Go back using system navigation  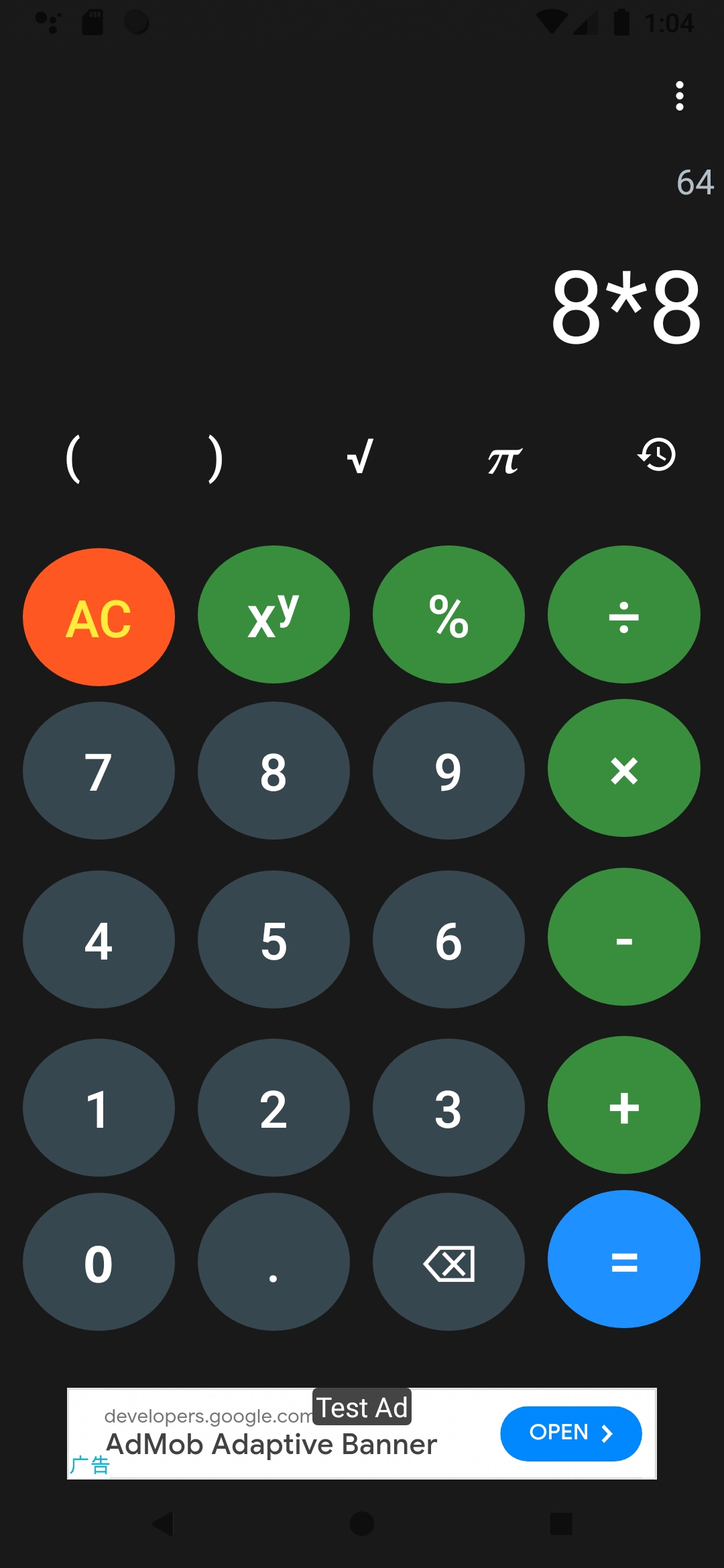163,1524
